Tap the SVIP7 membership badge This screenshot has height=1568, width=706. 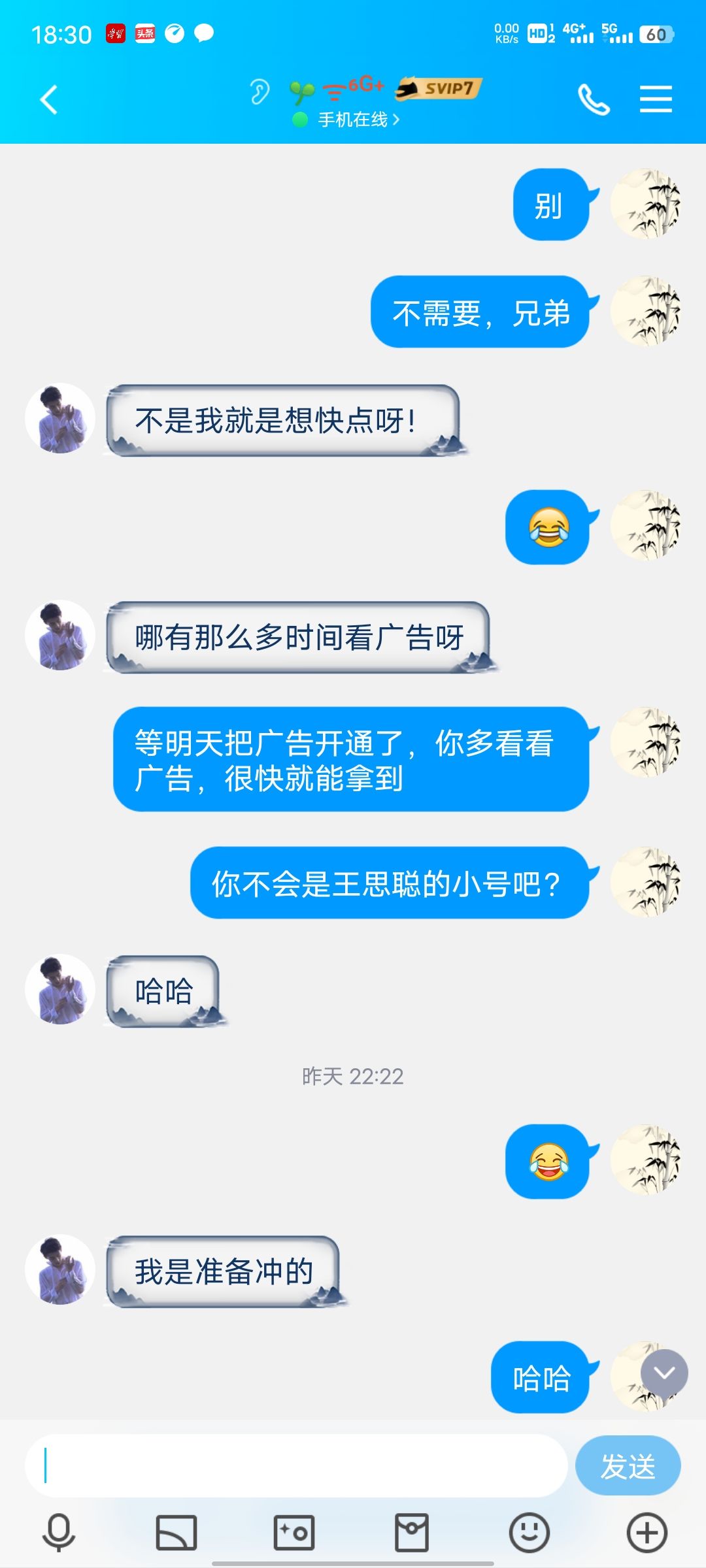pos(439,87)
